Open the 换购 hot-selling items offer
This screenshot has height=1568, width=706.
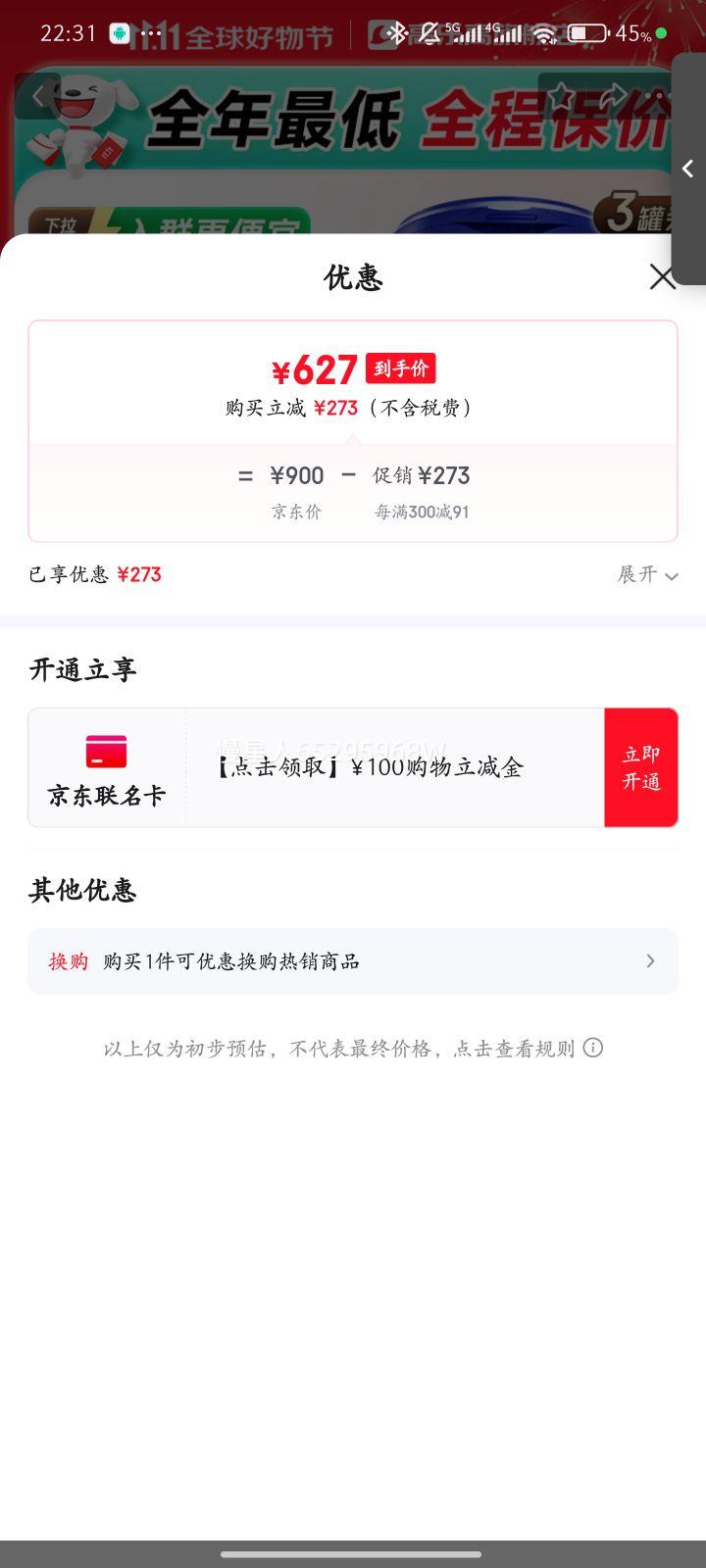(x=353, y=961)
